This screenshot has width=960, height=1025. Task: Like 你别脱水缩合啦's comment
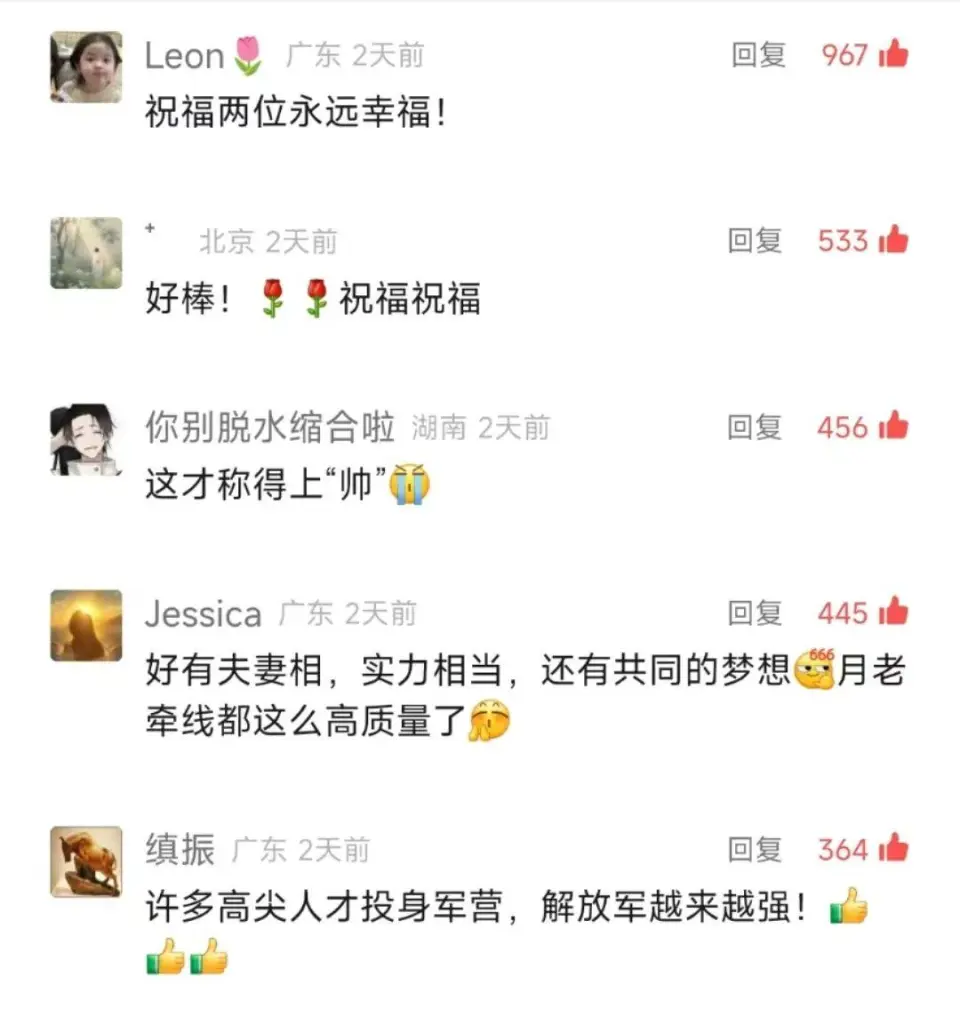(893, 428)
